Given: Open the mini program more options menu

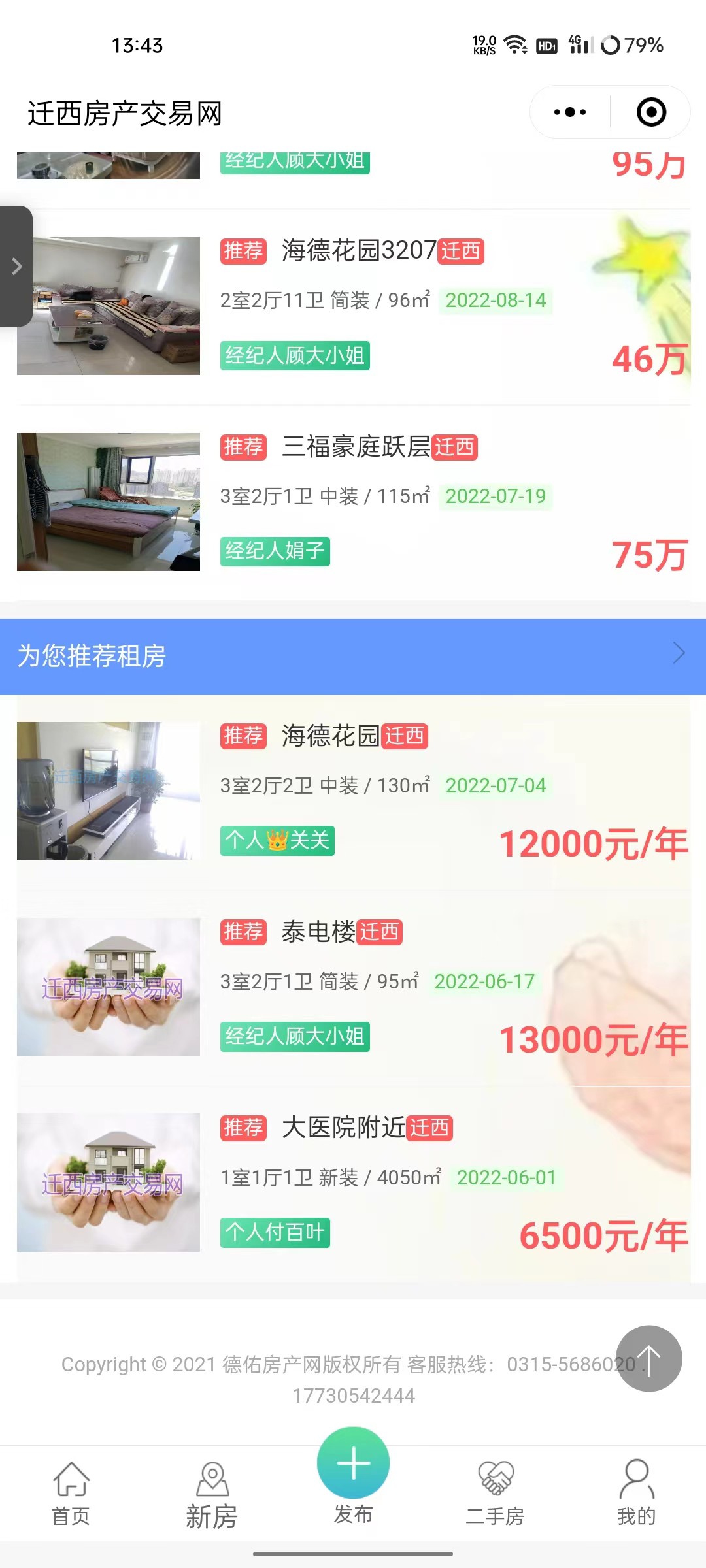Looking at the screenshot, I should 570,112.
